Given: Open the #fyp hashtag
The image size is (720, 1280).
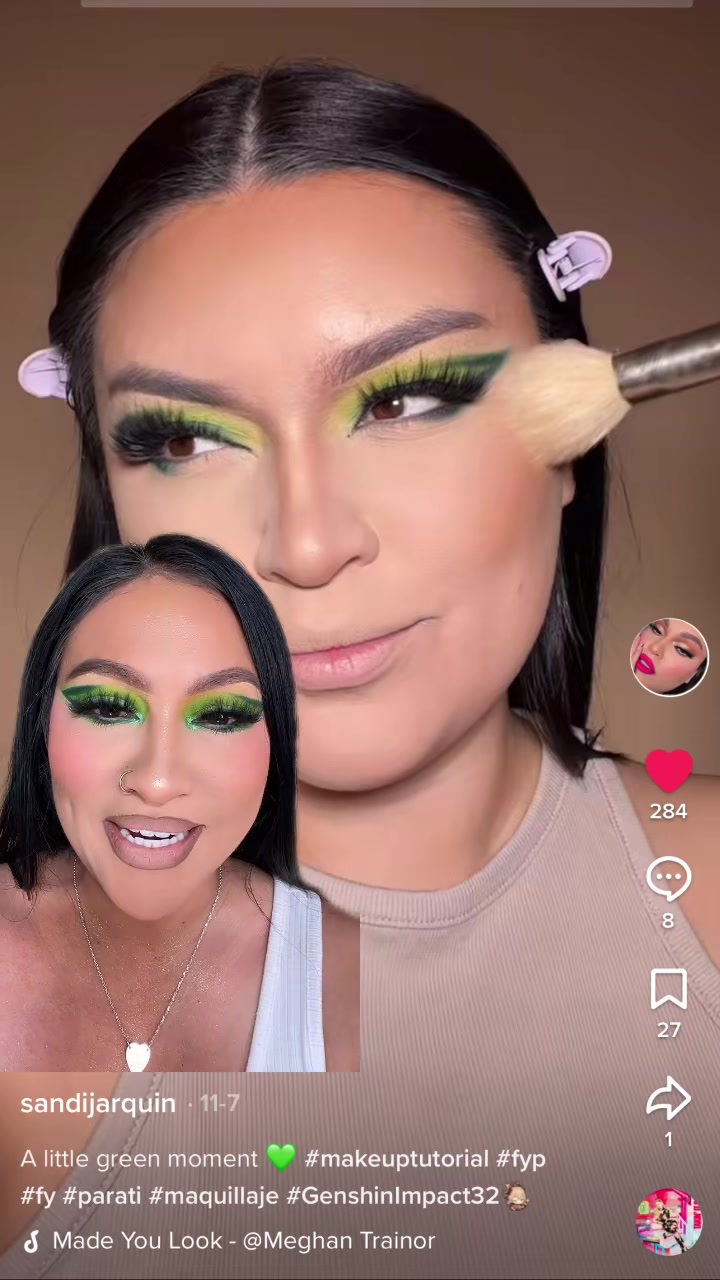Looking at the screenshot, I should [x=521, y=1159].
